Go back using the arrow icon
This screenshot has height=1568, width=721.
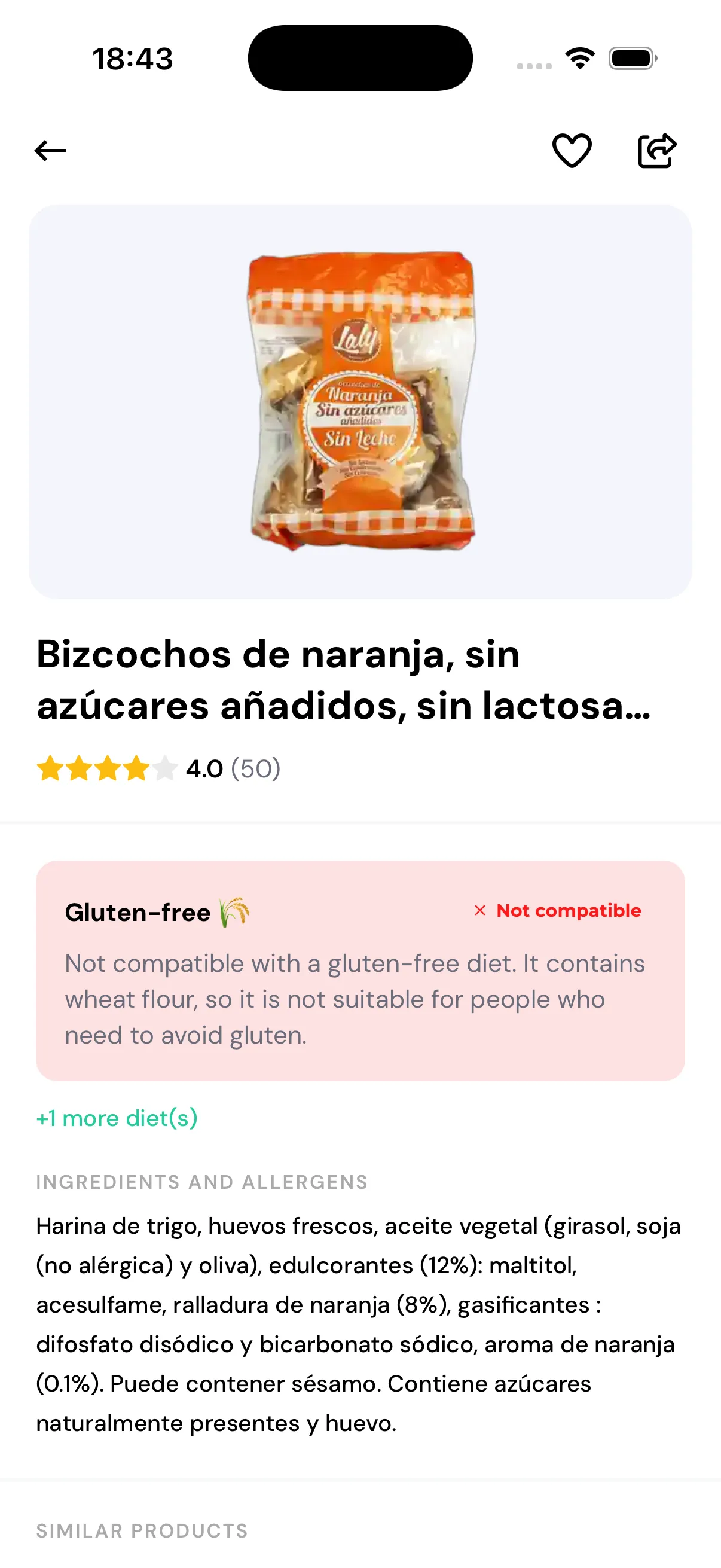50,150
